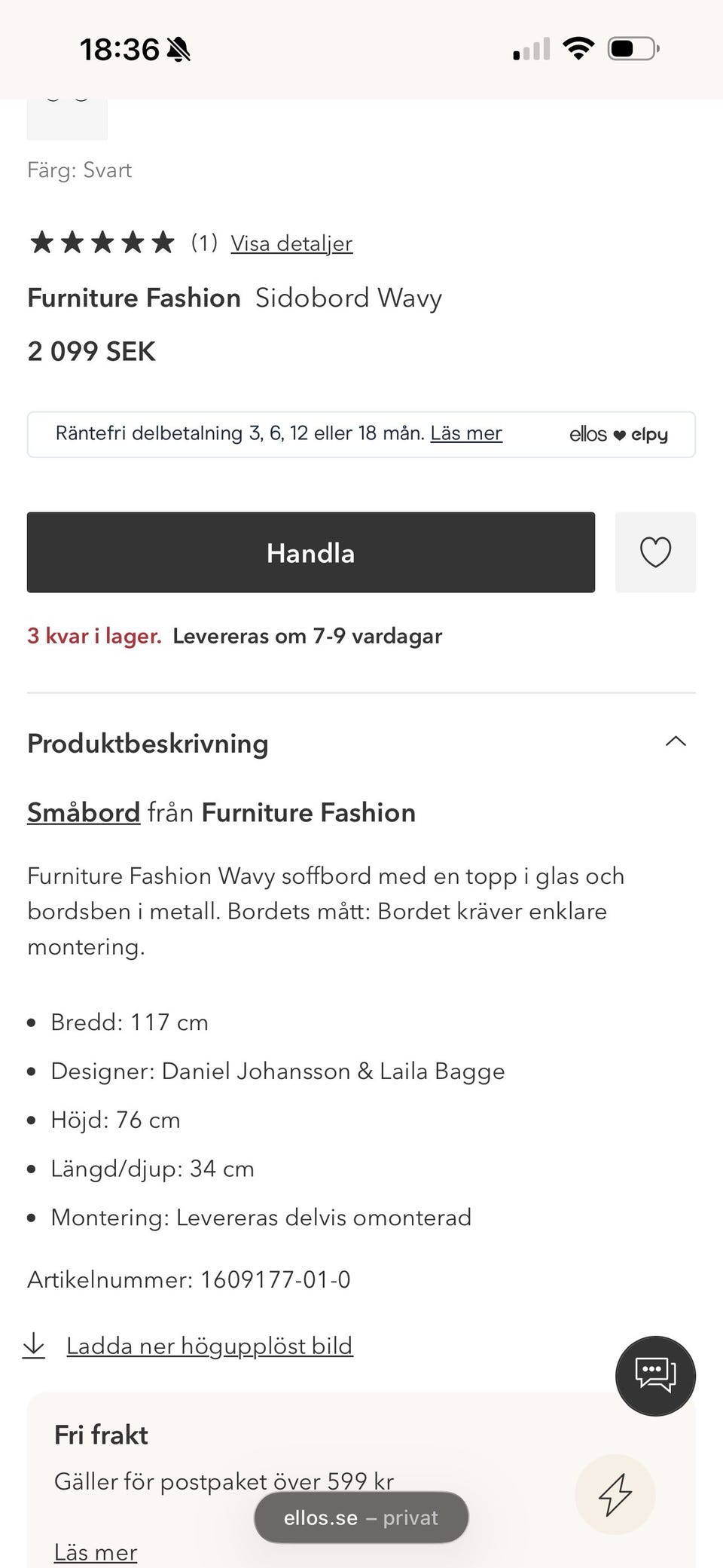Open Läs mer under Fri frakt
This screenshot has width=723, height=1568.
tap(95, 1552)
